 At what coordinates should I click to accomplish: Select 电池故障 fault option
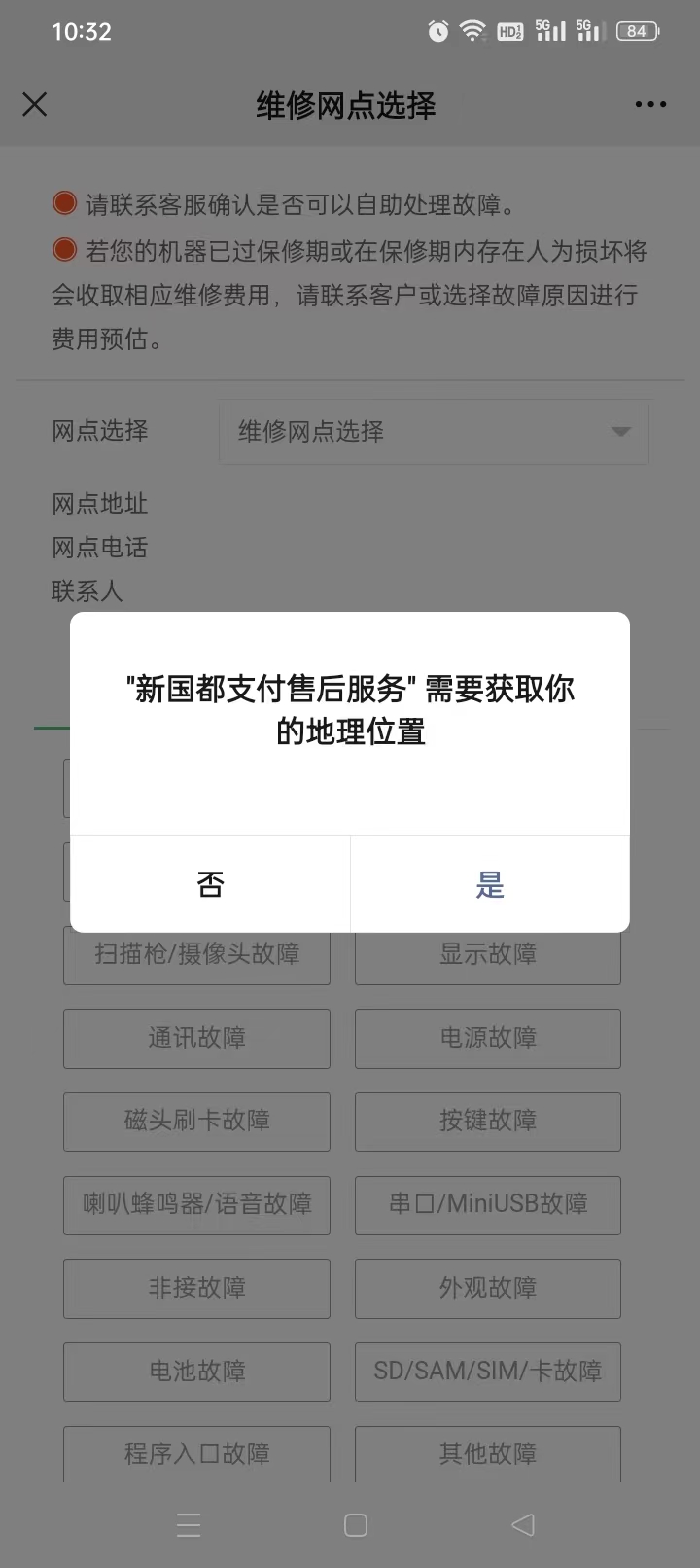196,1372
